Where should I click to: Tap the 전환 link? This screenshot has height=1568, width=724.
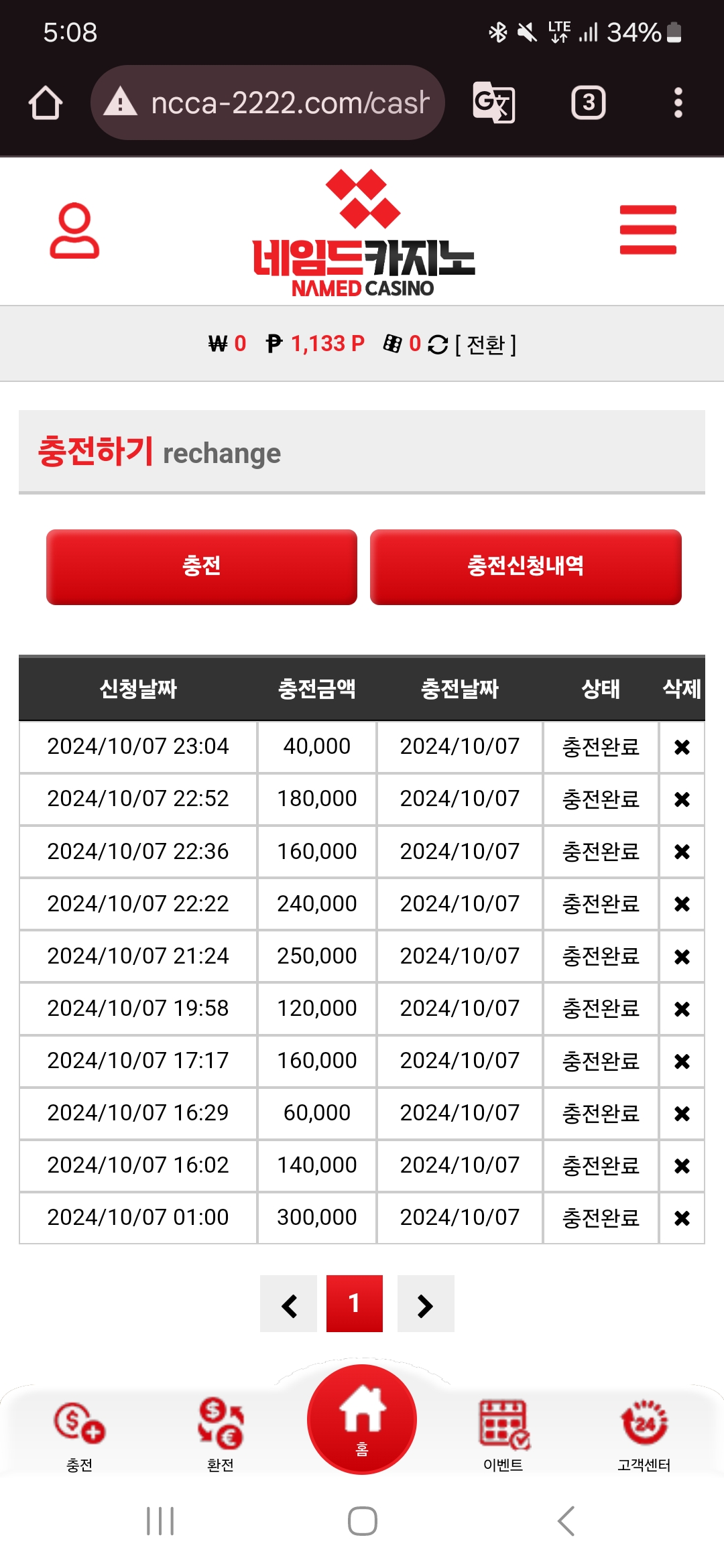(x=485, y=344)
